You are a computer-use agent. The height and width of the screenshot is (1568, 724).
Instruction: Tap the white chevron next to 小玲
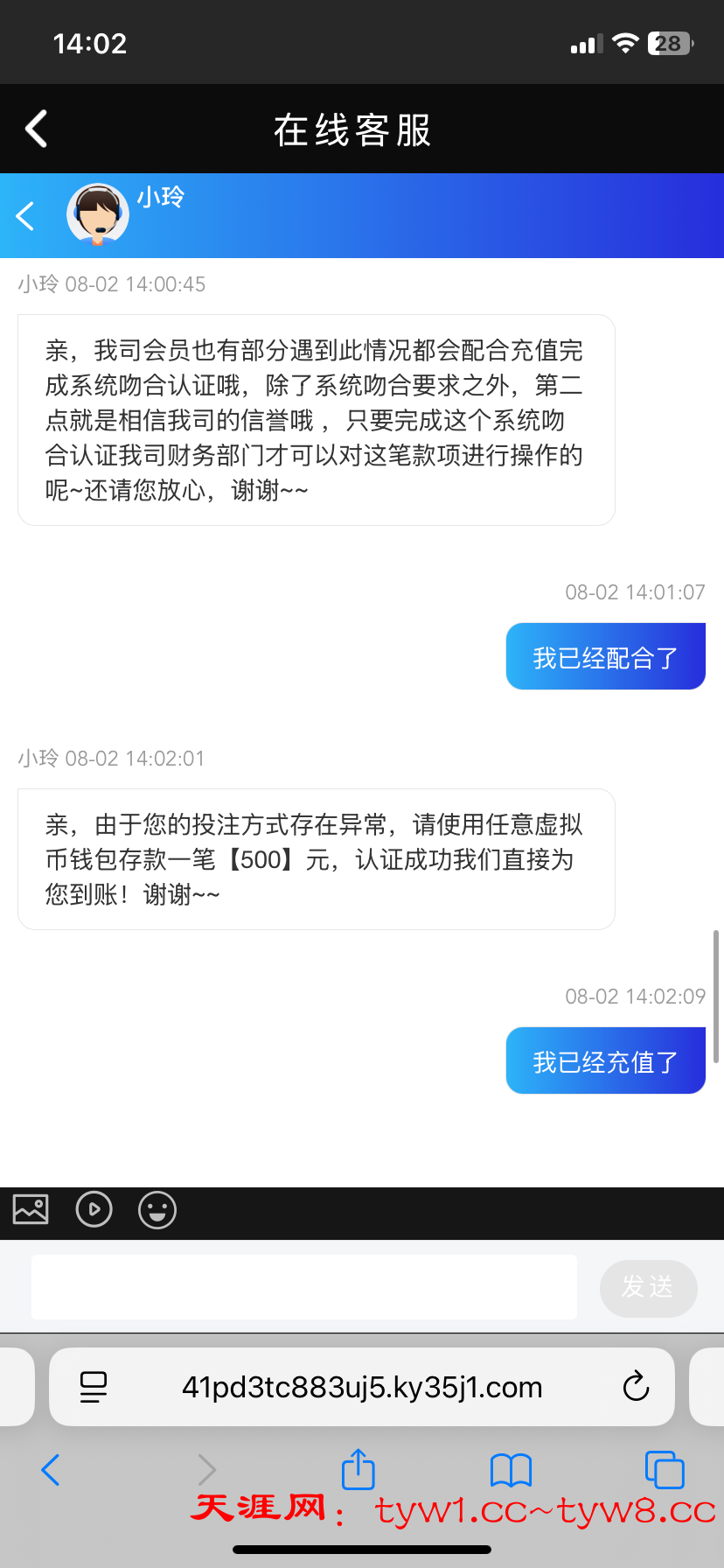tap(24, 215)
